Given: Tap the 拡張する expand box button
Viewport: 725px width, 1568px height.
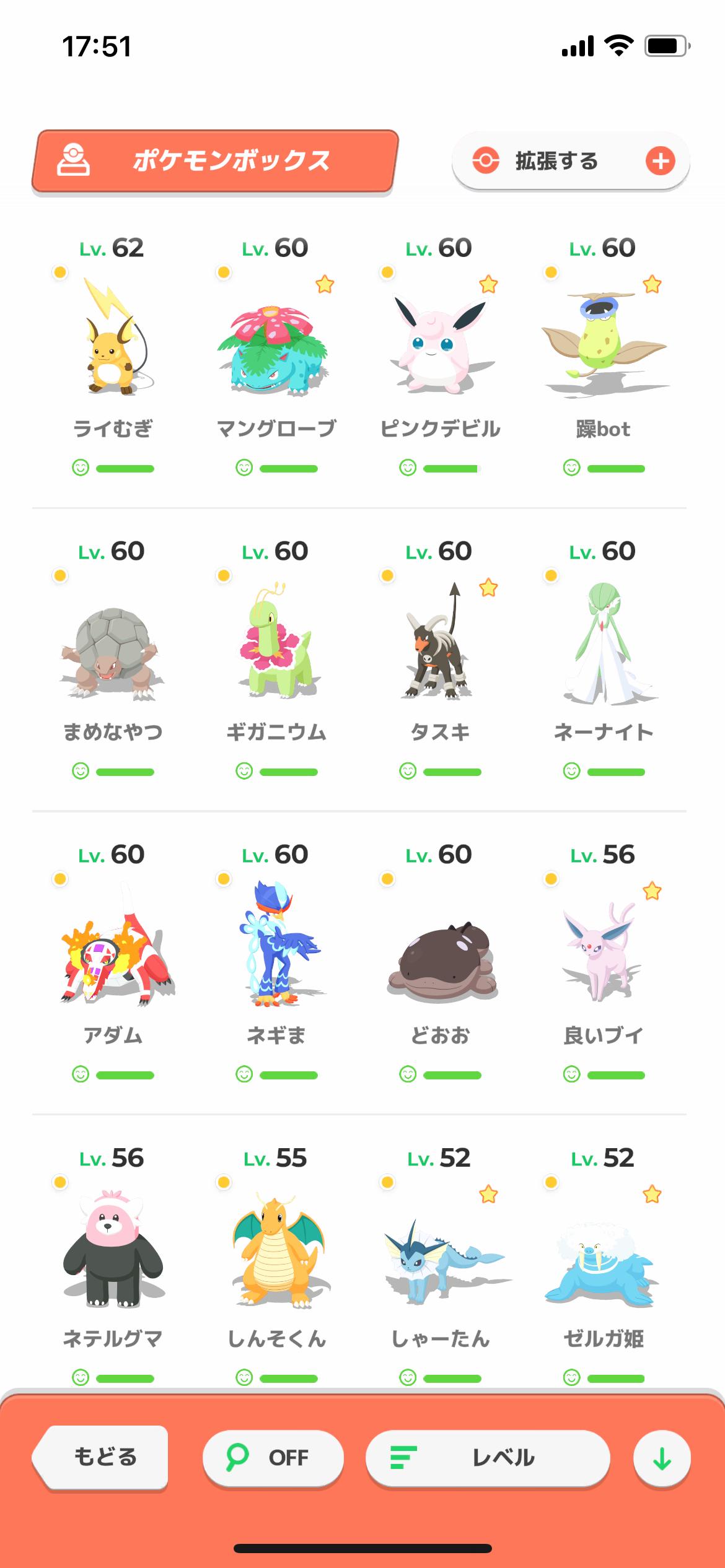Looking at the screenshot, I should pos(570,162).
